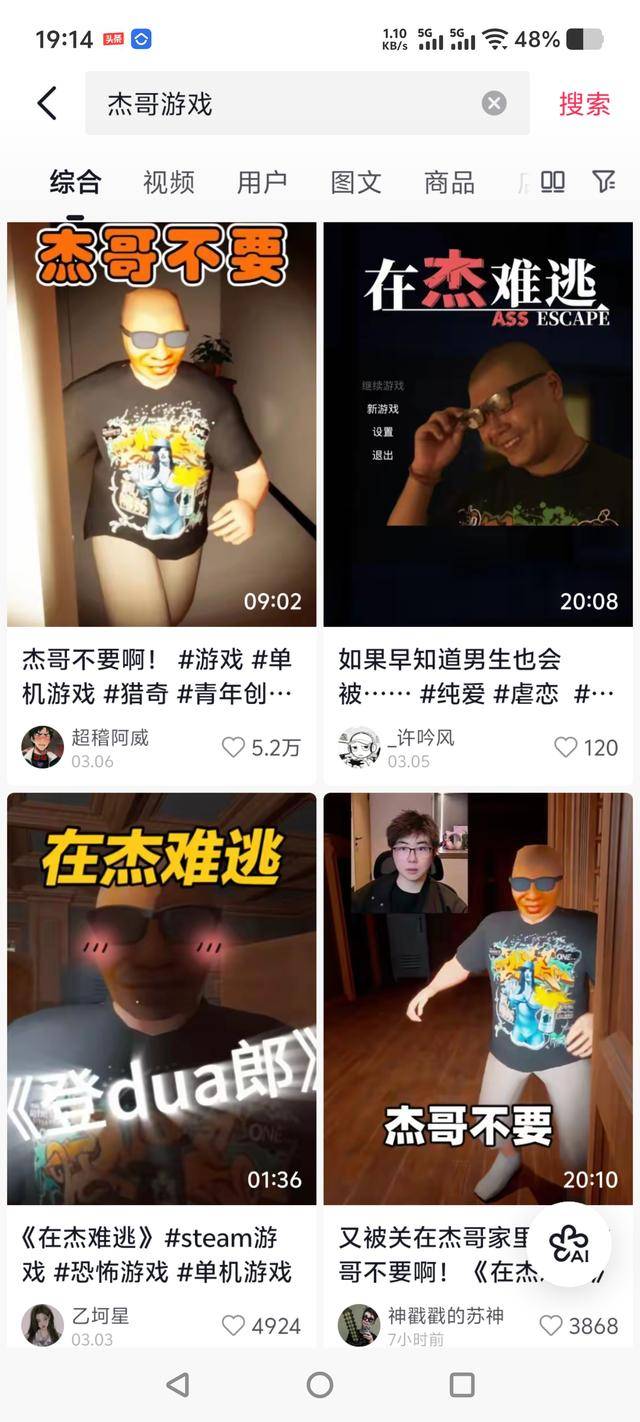Like 乙坷星's video with 4924 likes
Image resolution: width=640 pixels, height=1422 pixels.
(234, 1325)
